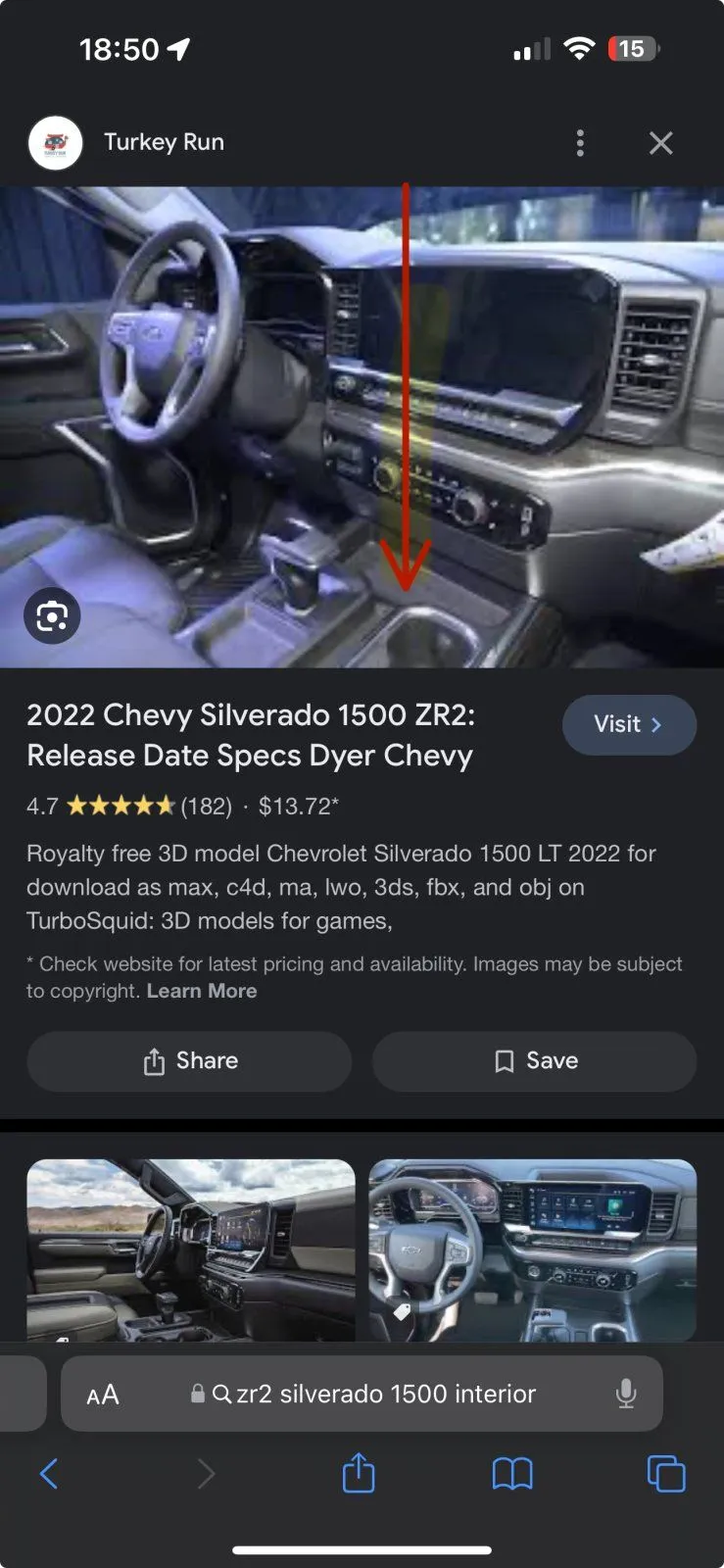Open the Learn More copyright link
This screenshot has height=1568, width=724.
[202, 991]
